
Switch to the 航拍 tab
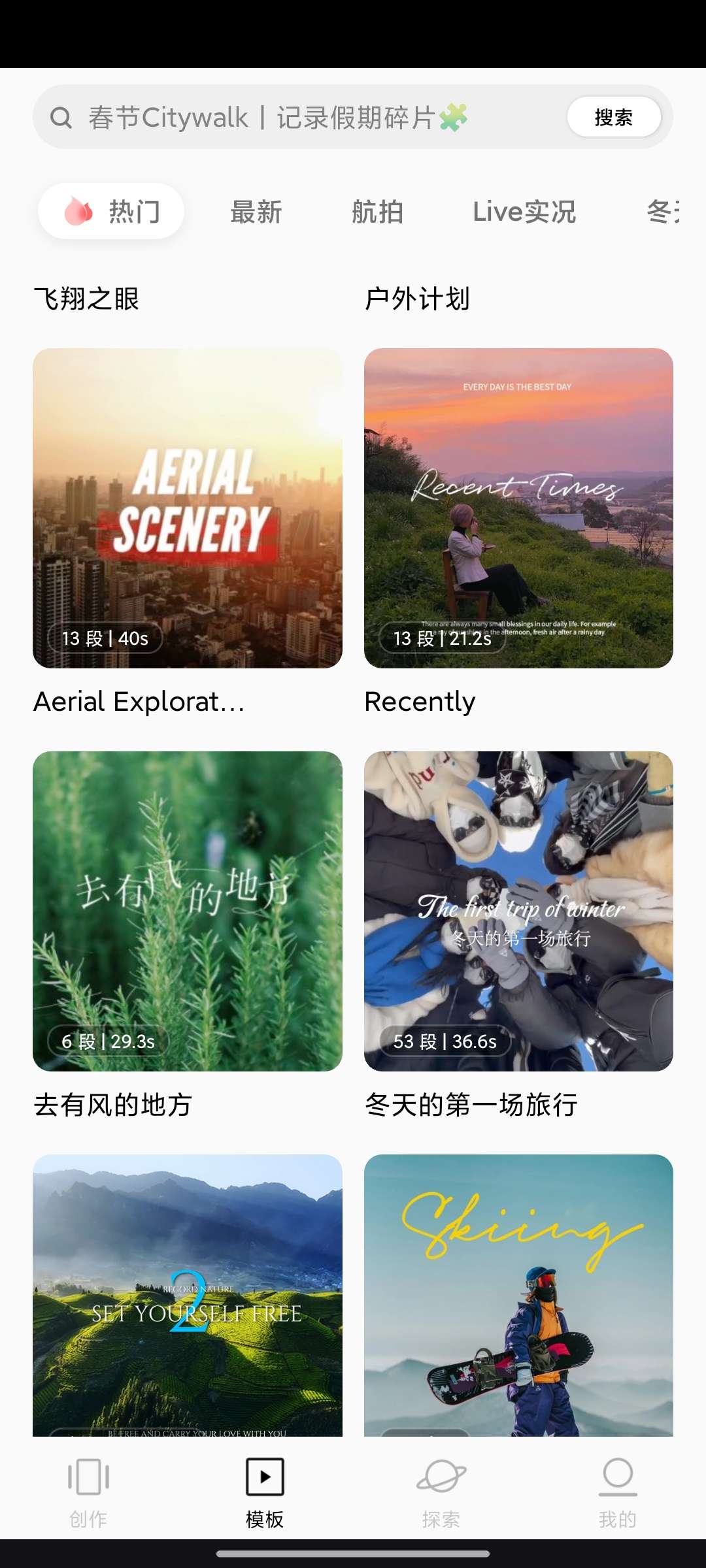tap(377, 212)
